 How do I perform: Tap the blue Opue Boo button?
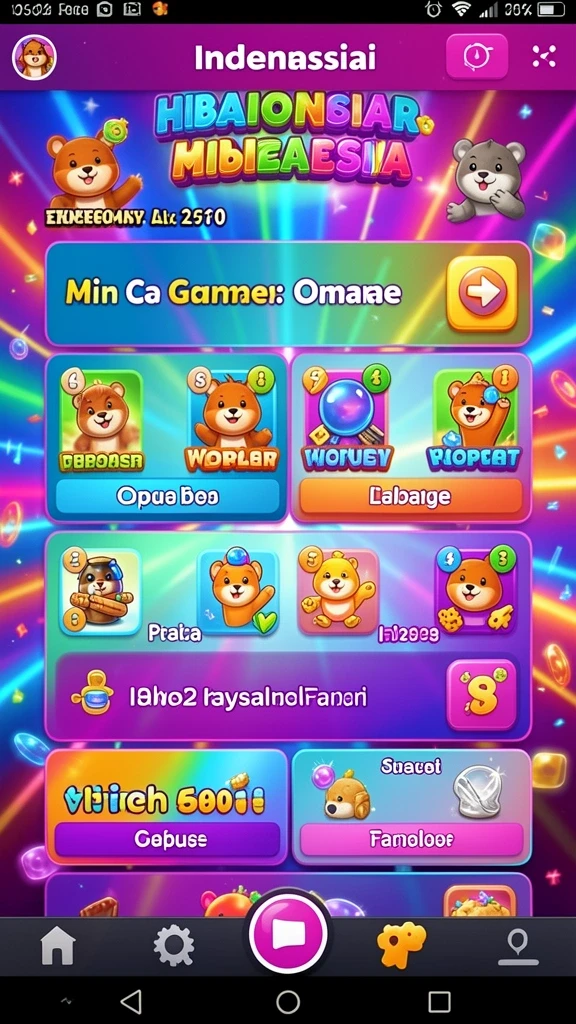[x=168, y=497]
